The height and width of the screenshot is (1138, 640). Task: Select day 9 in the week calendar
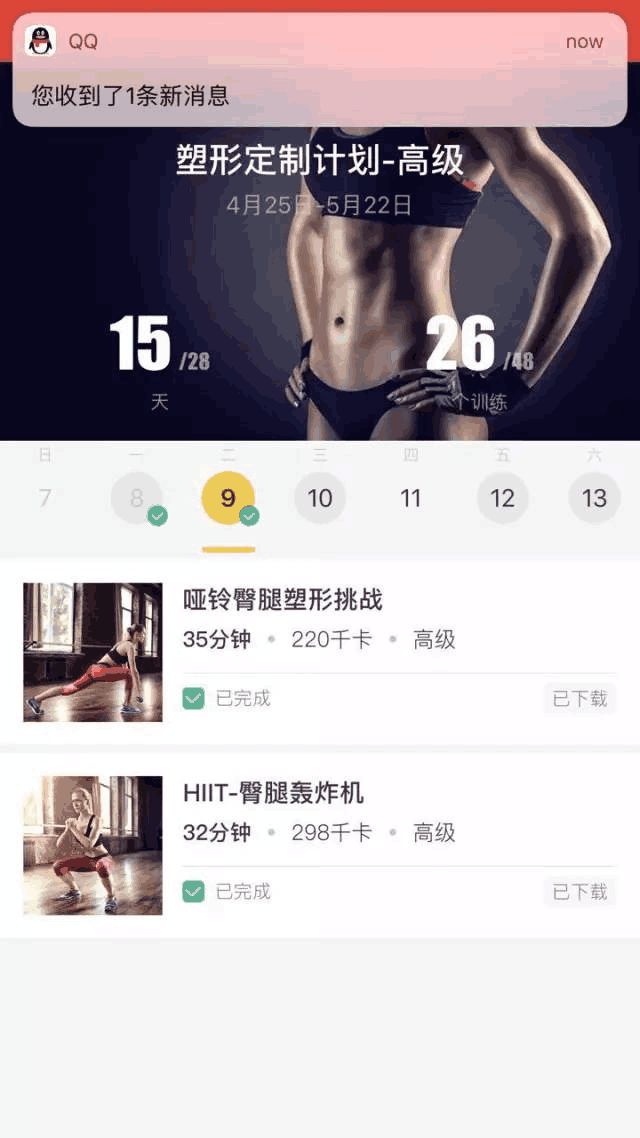228,498
